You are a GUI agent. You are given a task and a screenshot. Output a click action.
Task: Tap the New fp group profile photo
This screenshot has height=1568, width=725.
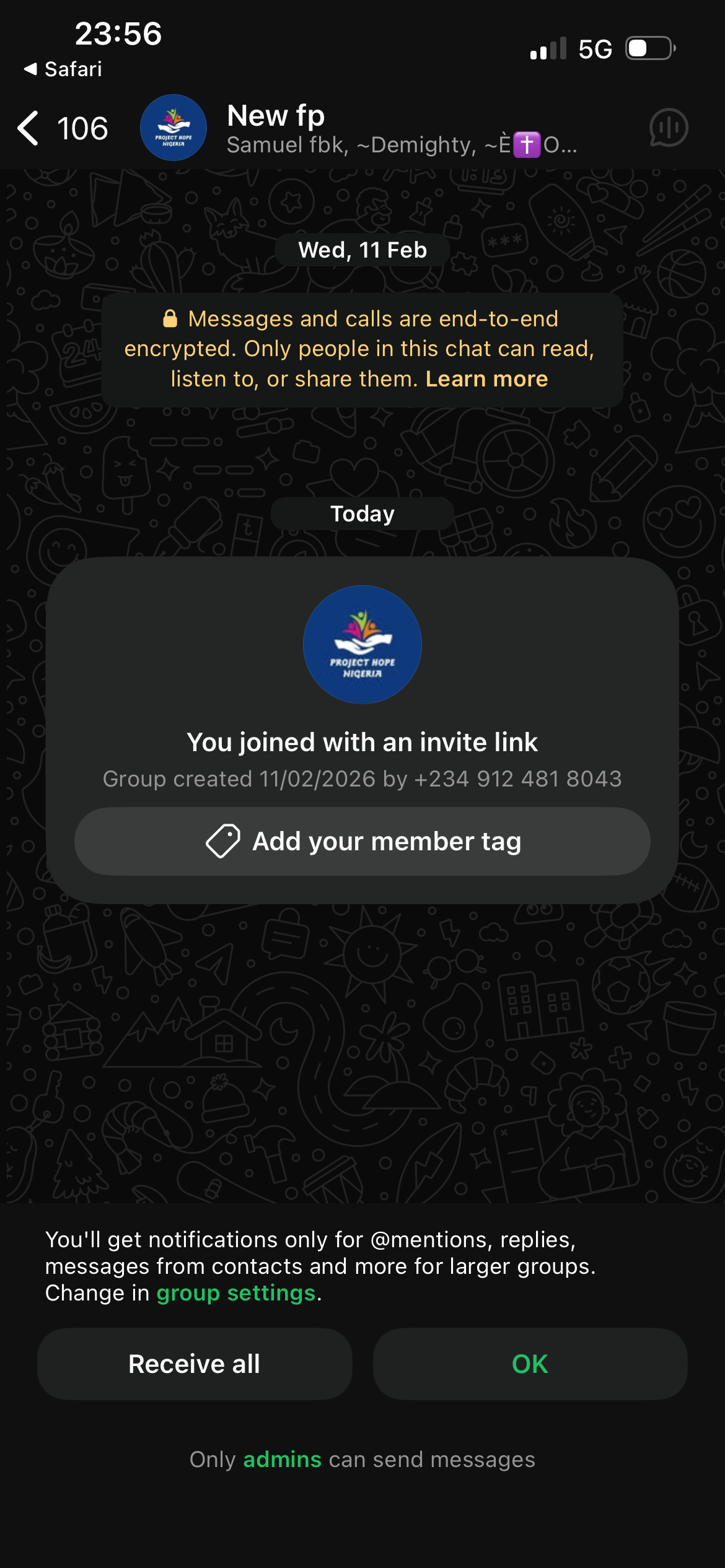click(174, 128)
